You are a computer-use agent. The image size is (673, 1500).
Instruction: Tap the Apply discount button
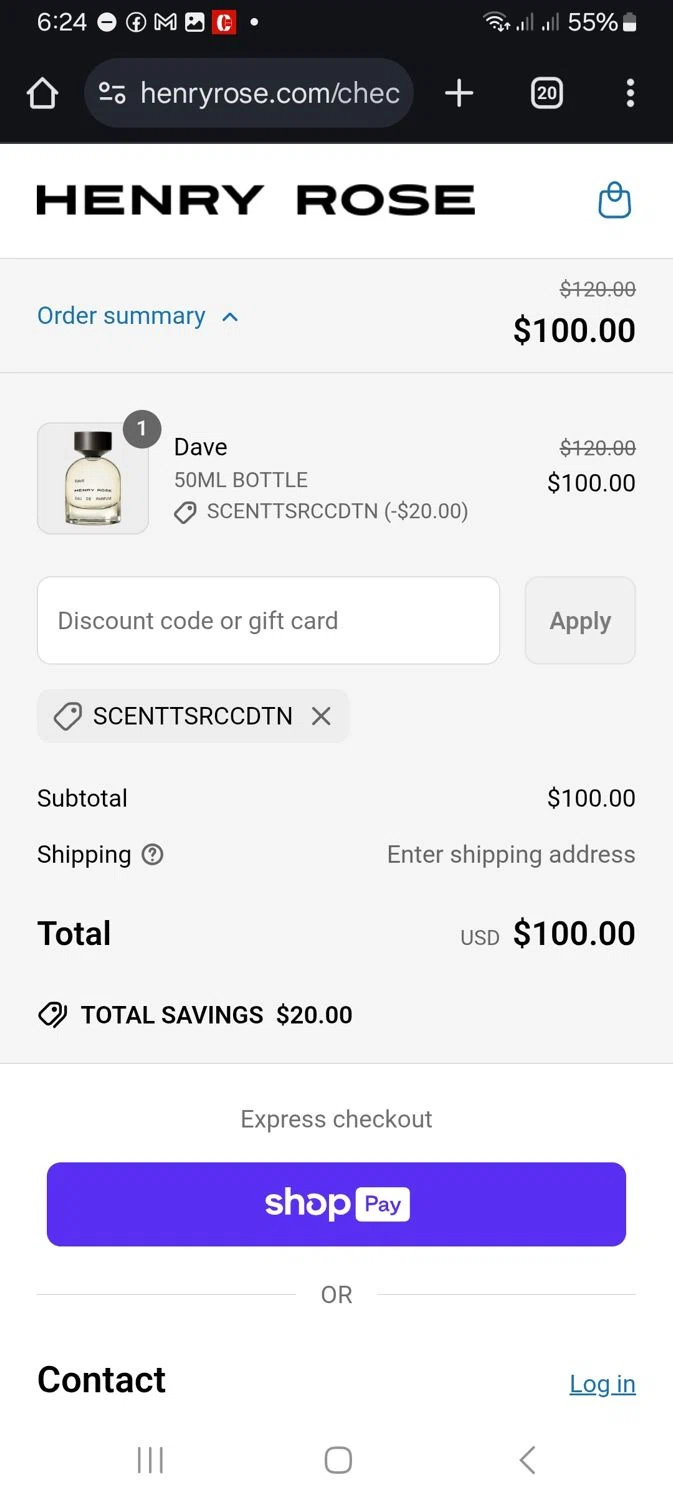(x=580, y=621)
